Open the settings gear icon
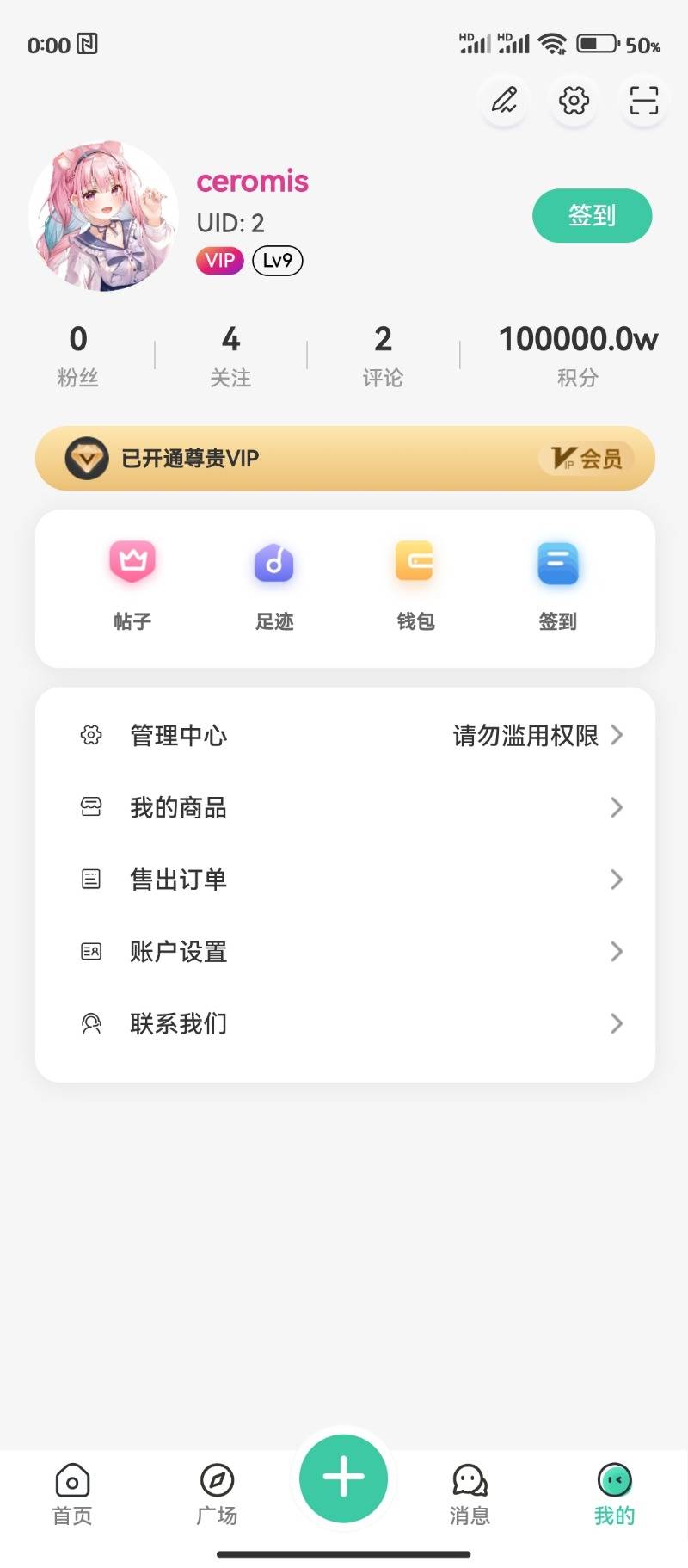 (x=574, y=102)
